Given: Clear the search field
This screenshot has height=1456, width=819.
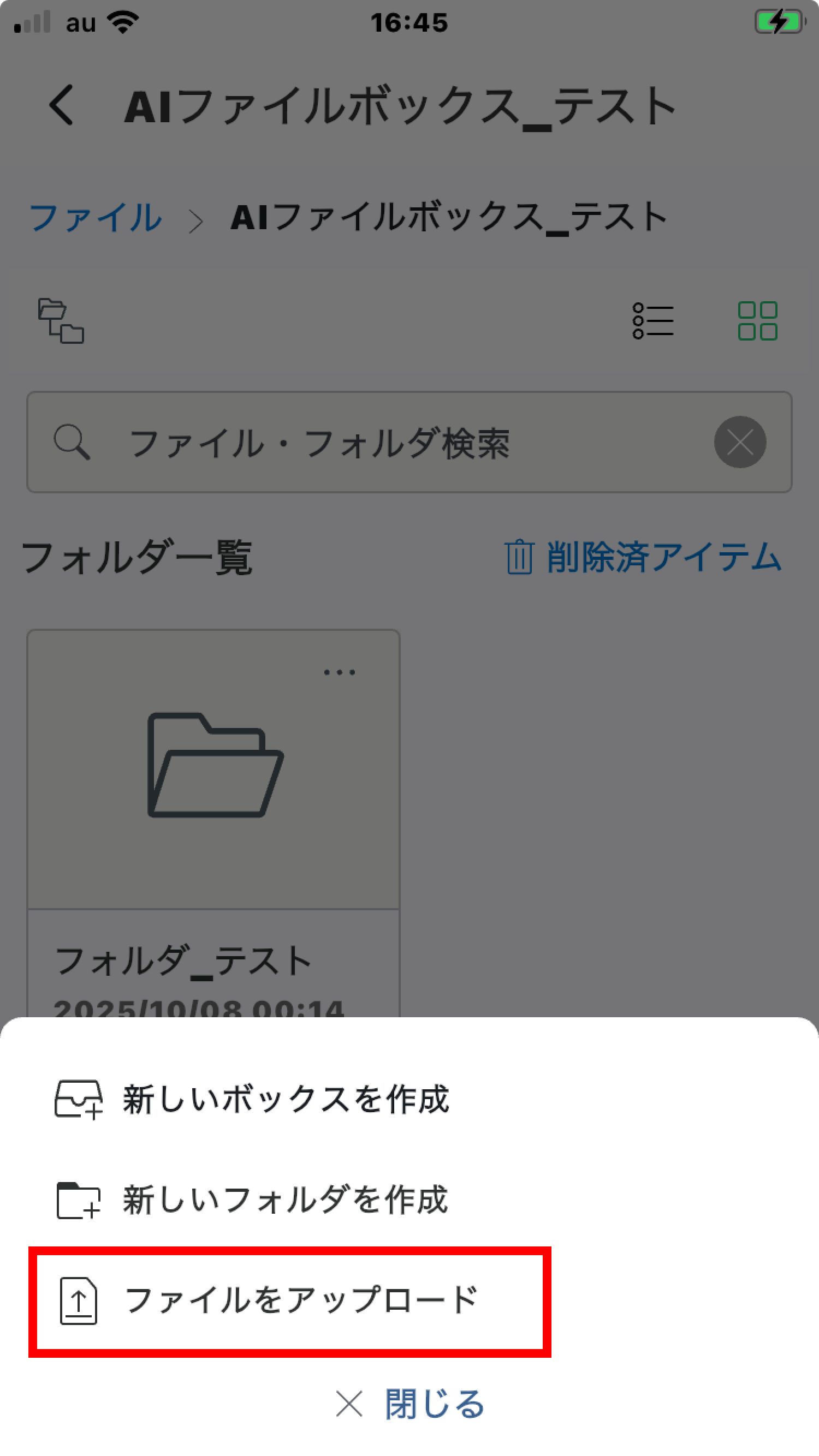Looking at the screenshot, I should pos(739,443).
